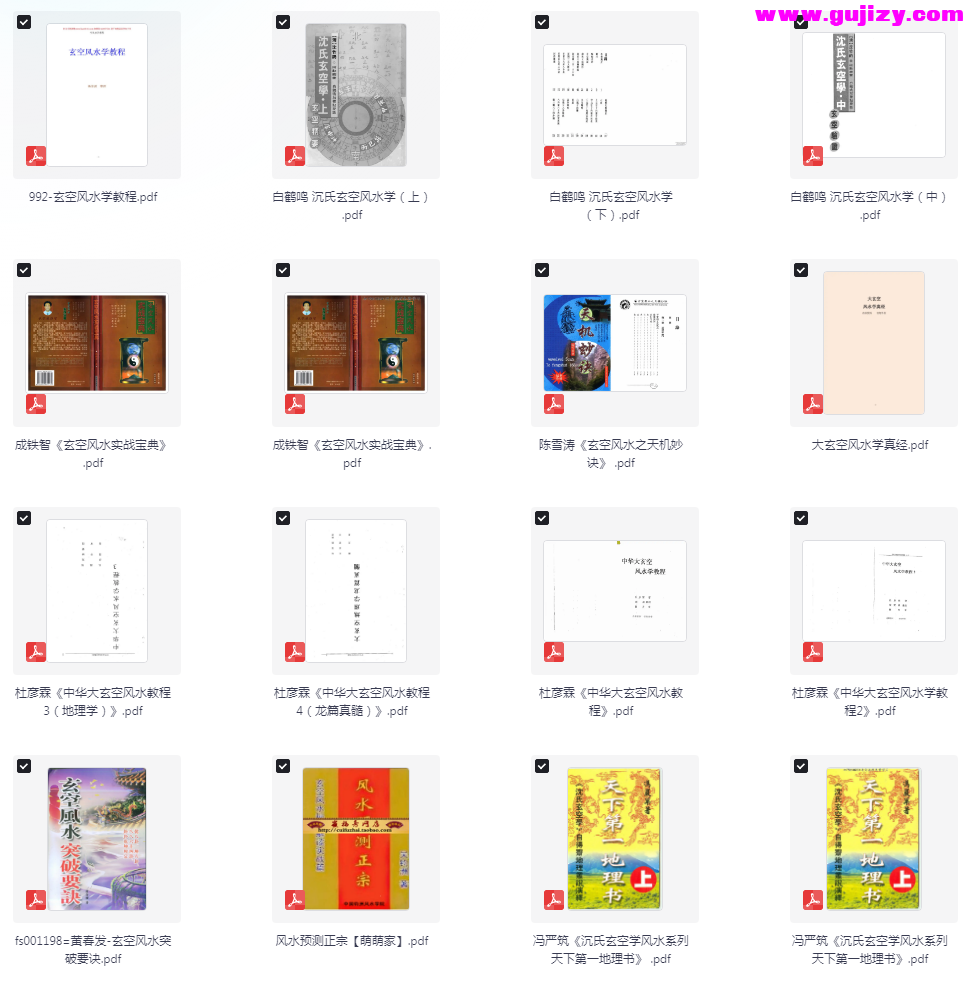Open 992-玄空风水学教程.pdf file
Screen dimensions: 968x999
(97, 95)
